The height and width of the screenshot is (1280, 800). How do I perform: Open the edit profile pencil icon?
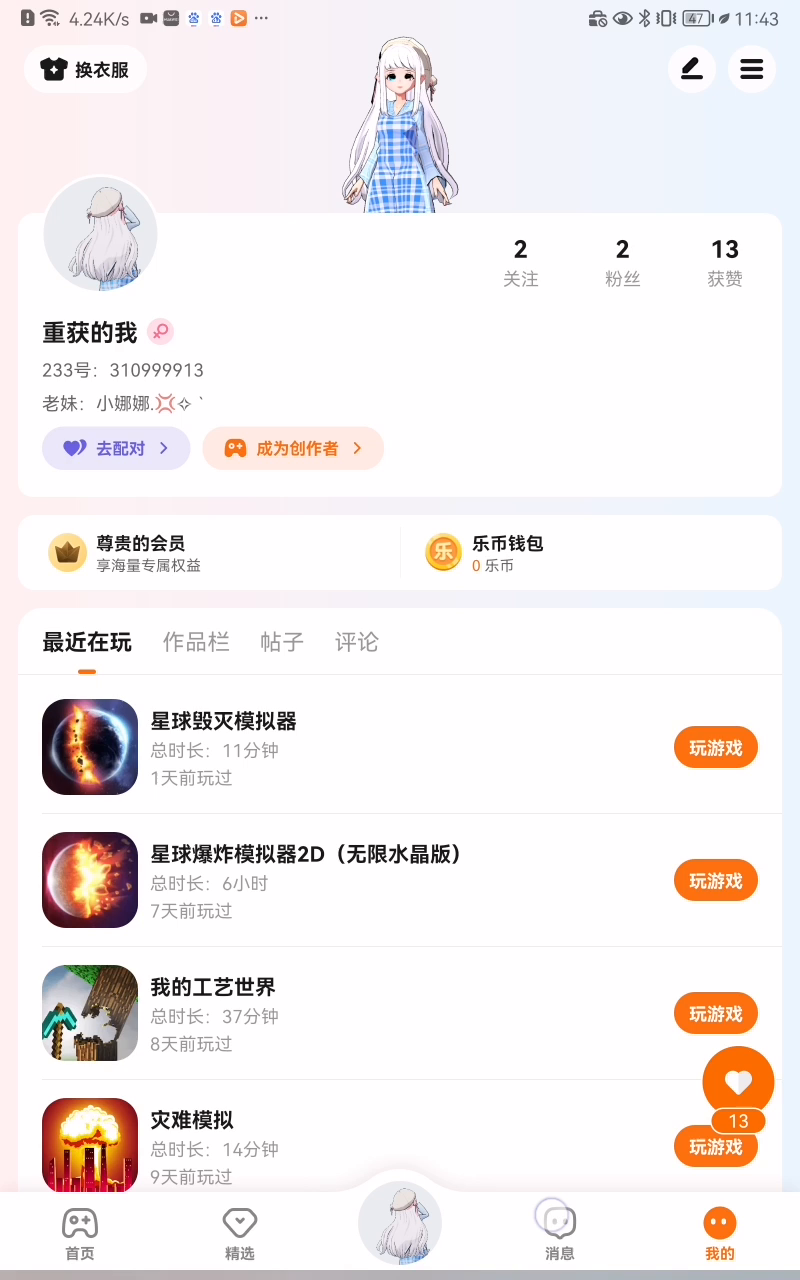click(x=691, y=69)
